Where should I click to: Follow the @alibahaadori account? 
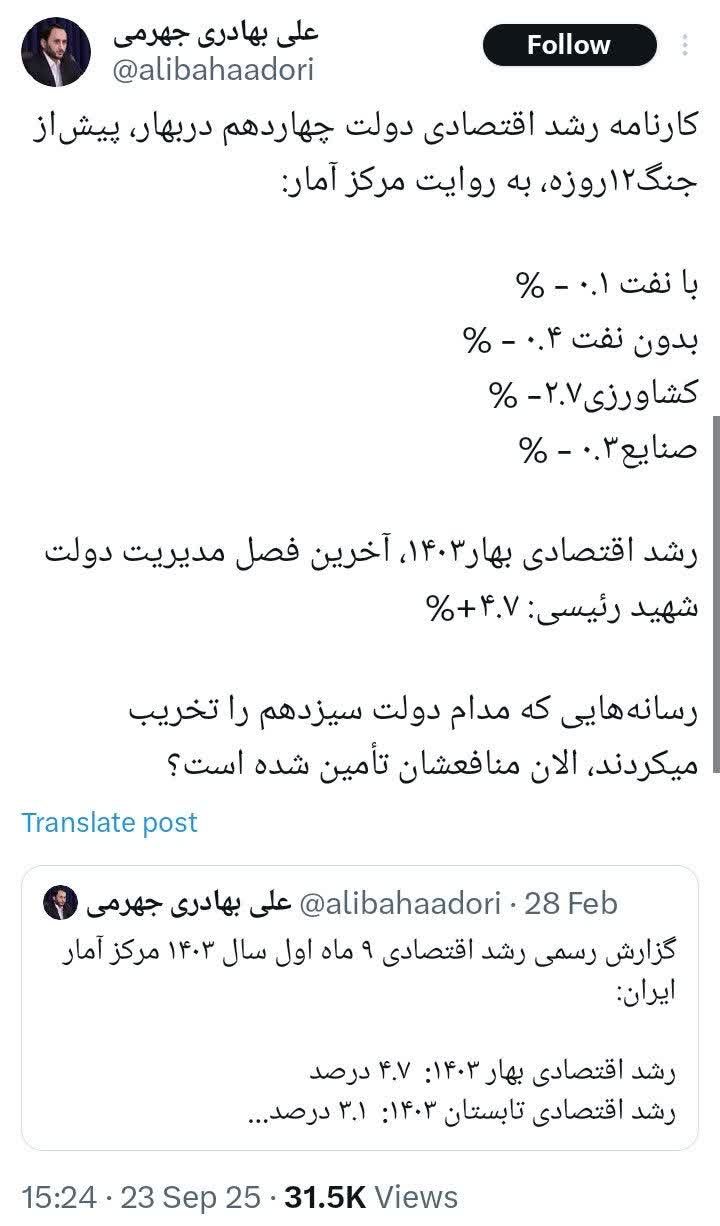(568, 45)
